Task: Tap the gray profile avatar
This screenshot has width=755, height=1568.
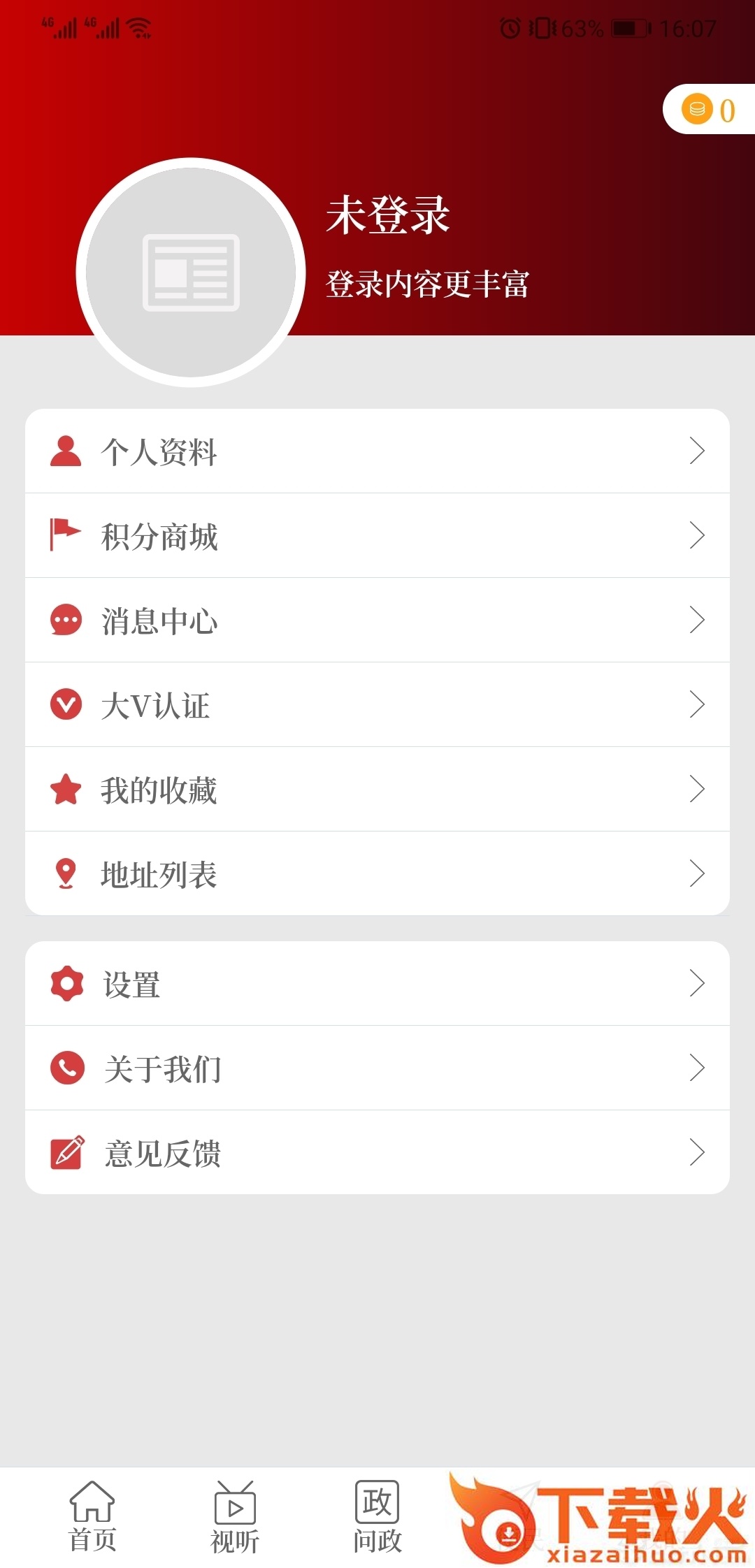Action: pos(190,273)
